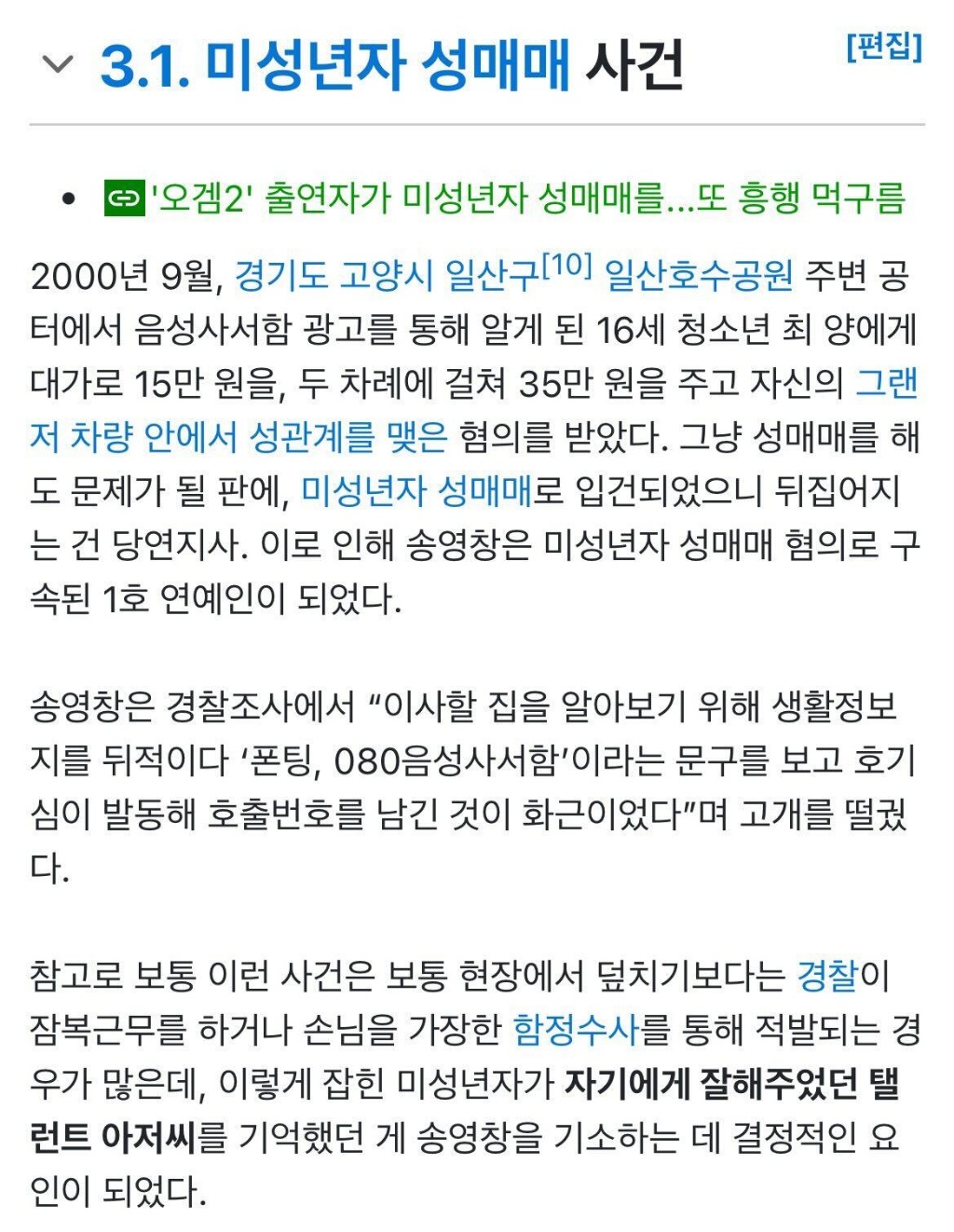Open the 그랜저 차량 안에서 성관계를 맺은 link
954x1232 pixels.
coord(238,436)
